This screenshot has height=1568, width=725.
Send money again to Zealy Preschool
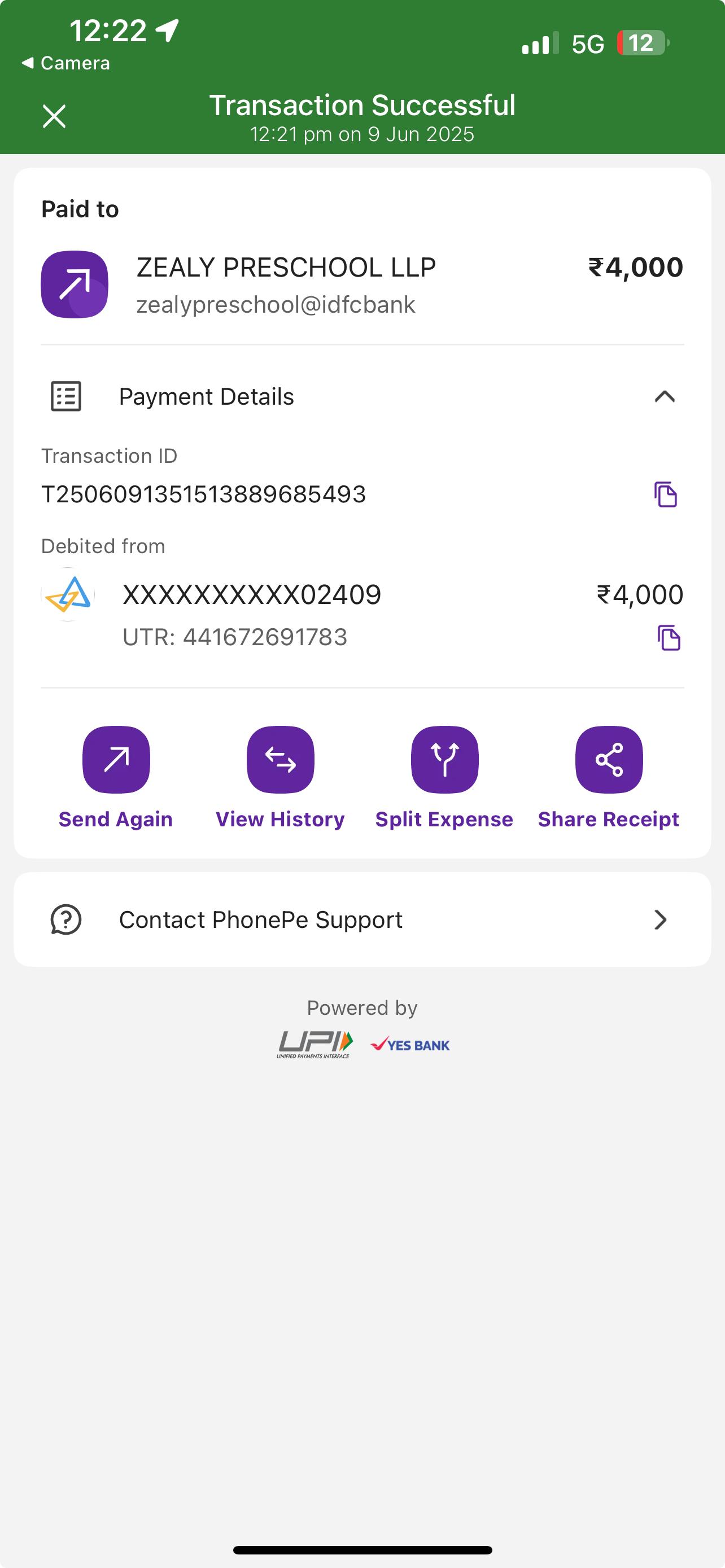(x=116, y=760)
